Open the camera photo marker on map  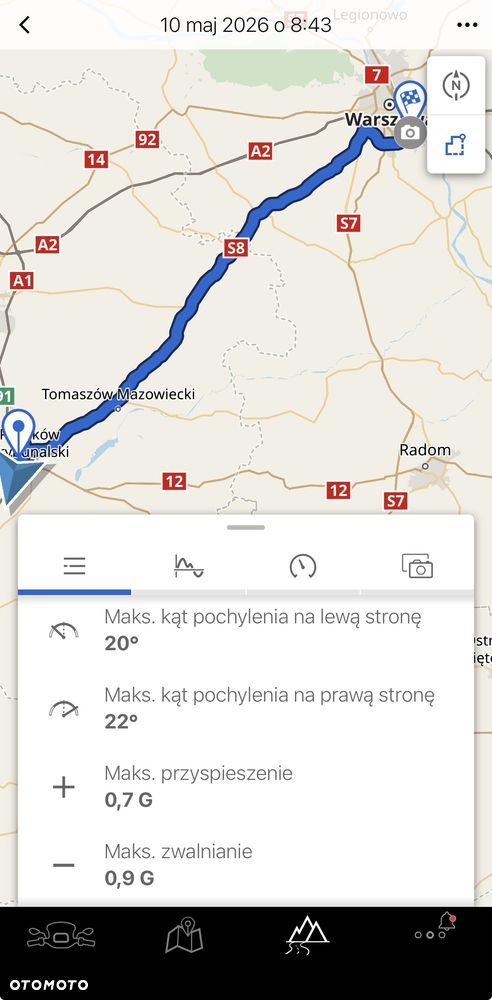[x=410, y=133]
